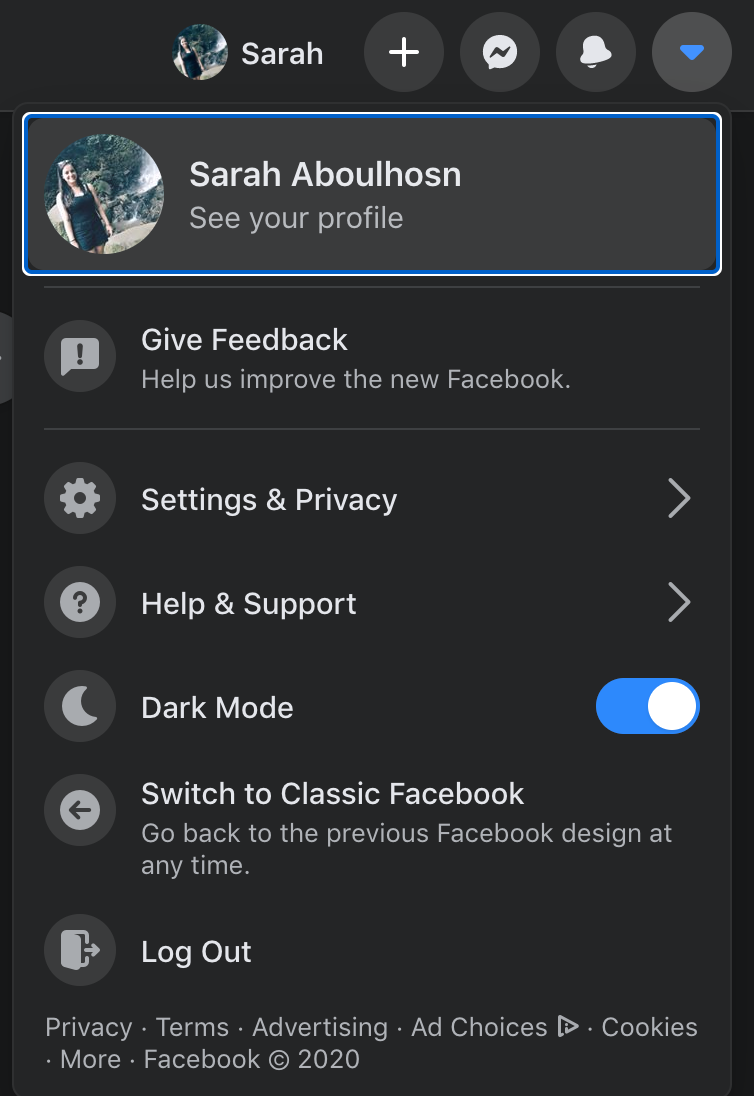Open Help & Support
754x1096 pixels.
point(370,603)
